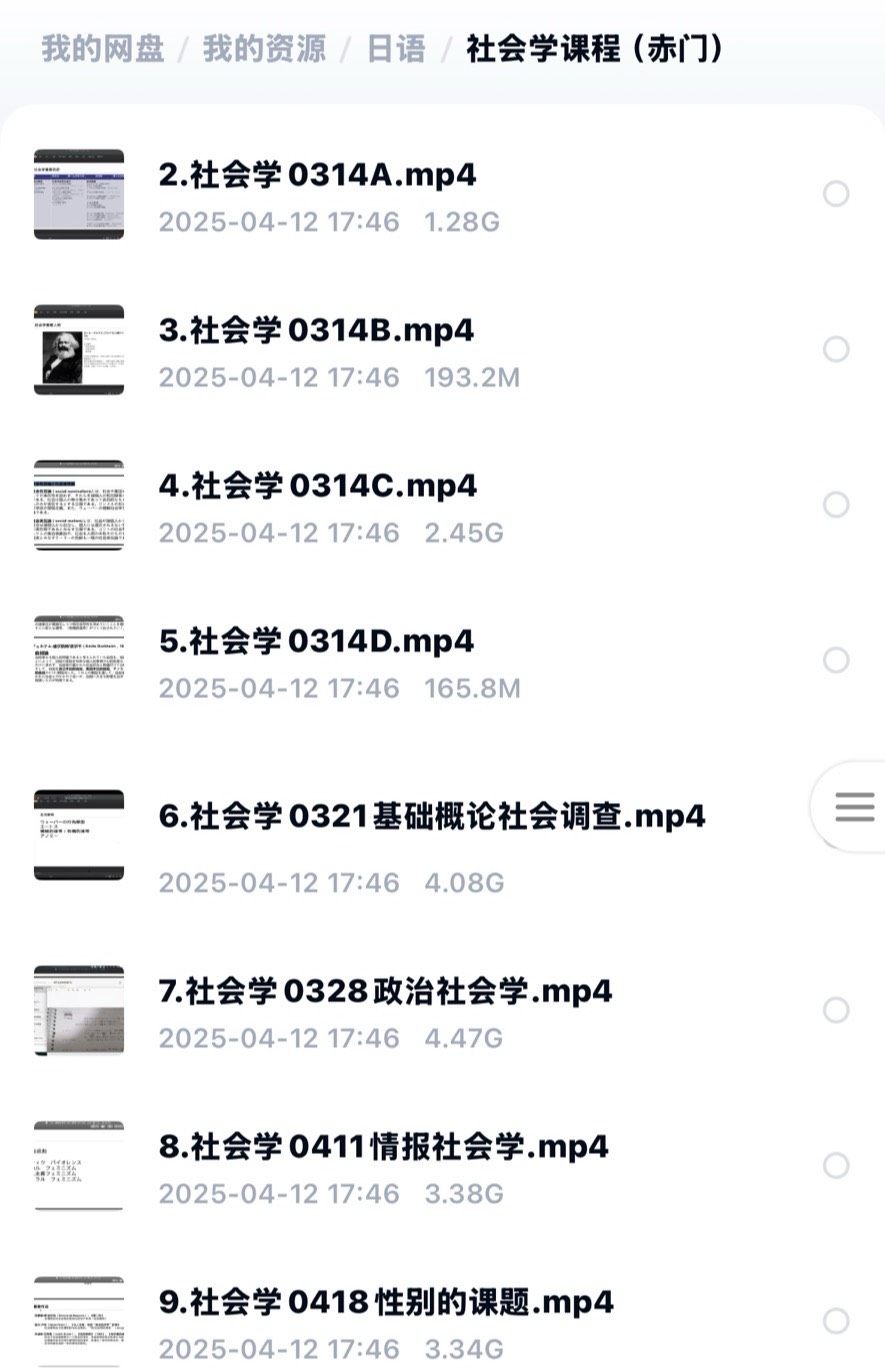Tick the checkbox for 8.社会学0411情报社会学.mp4
The width and height of the screenshot is (885, 1370).
[x=836, y=1166]
